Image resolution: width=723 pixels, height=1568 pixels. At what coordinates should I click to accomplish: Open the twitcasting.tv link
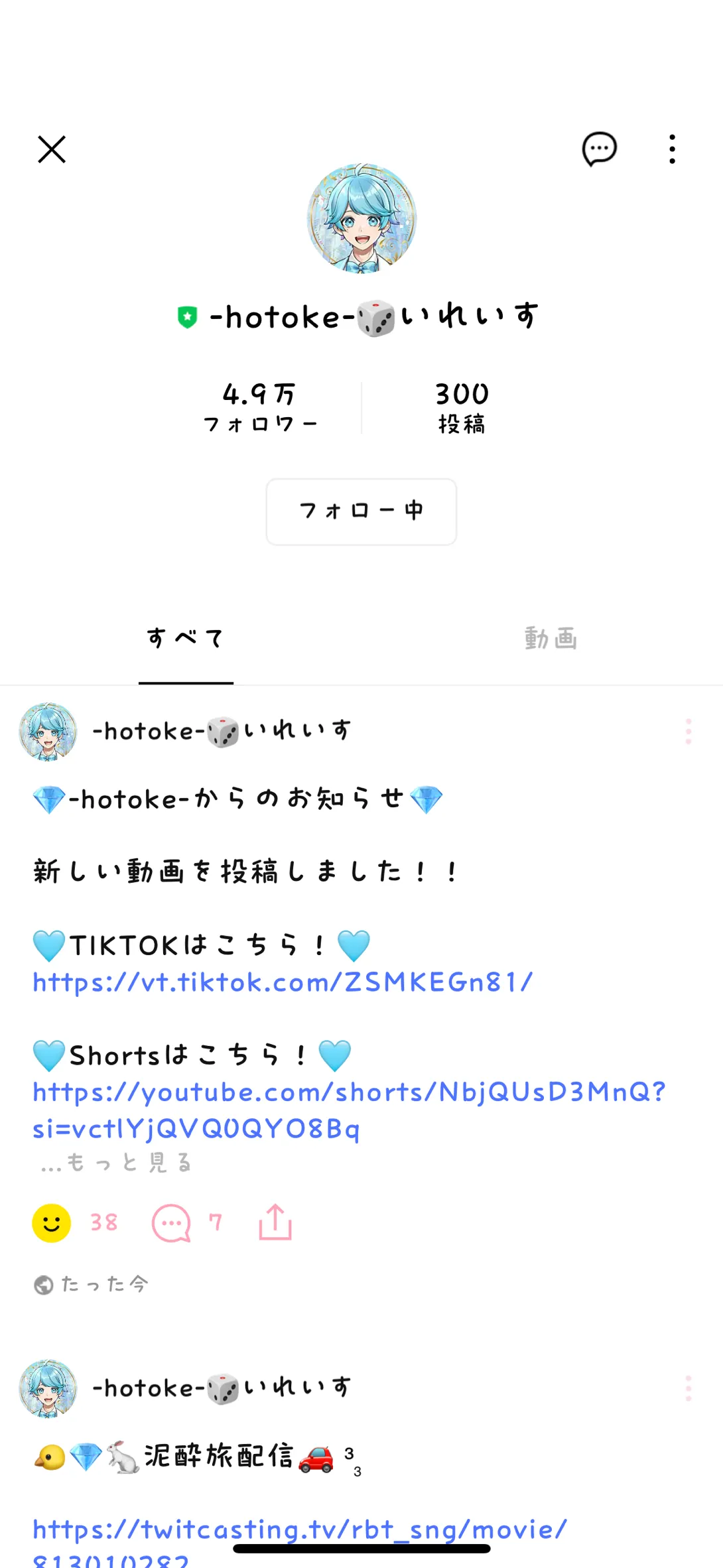tap(300, 1530)
